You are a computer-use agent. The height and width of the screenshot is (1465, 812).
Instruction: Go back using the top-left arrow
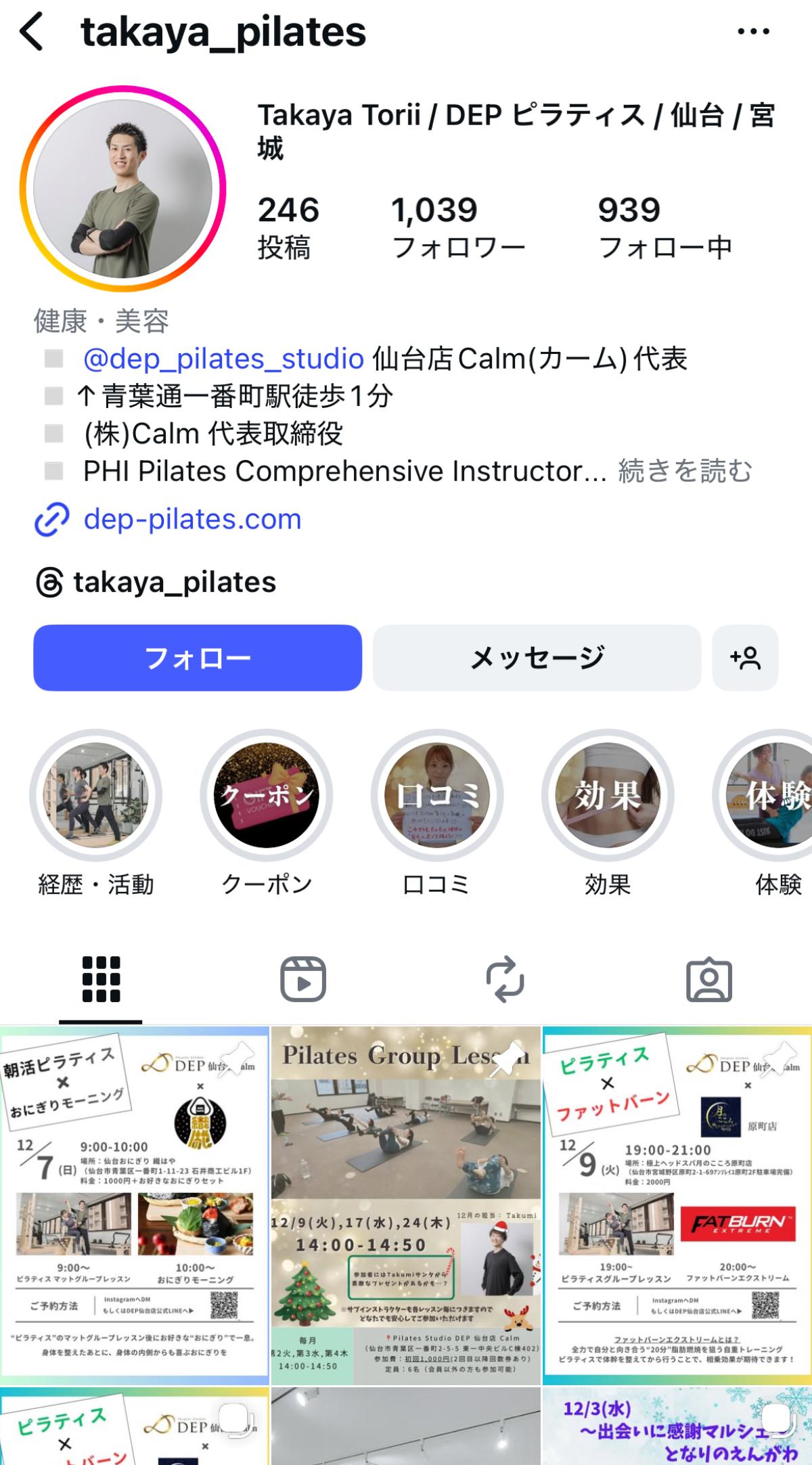32,32
